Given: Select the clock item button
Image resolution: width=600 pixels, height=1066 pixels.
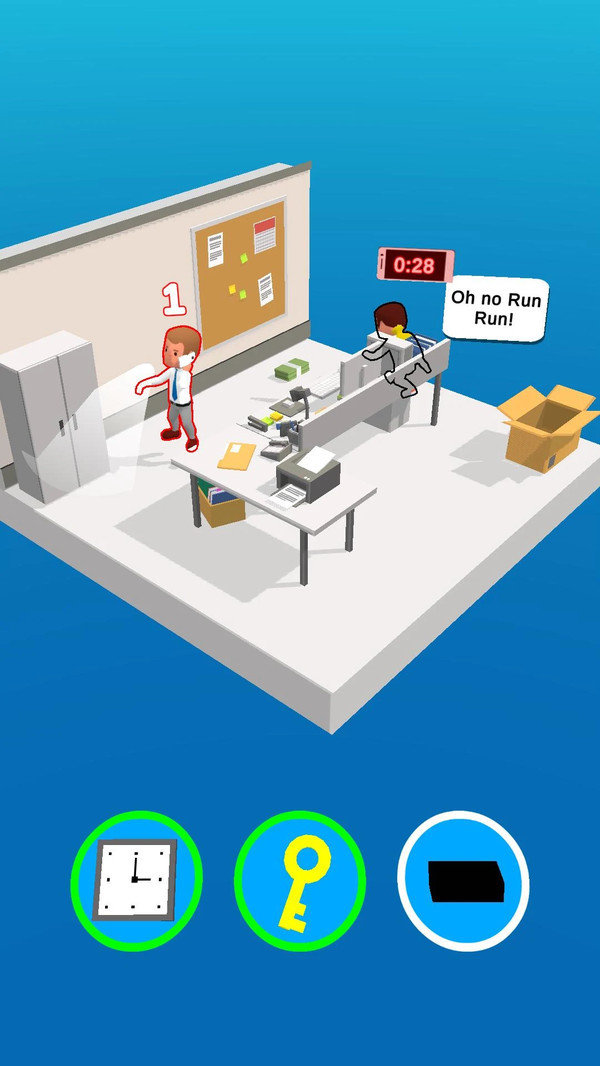Looking at the screenshot, I should point(136,879).
